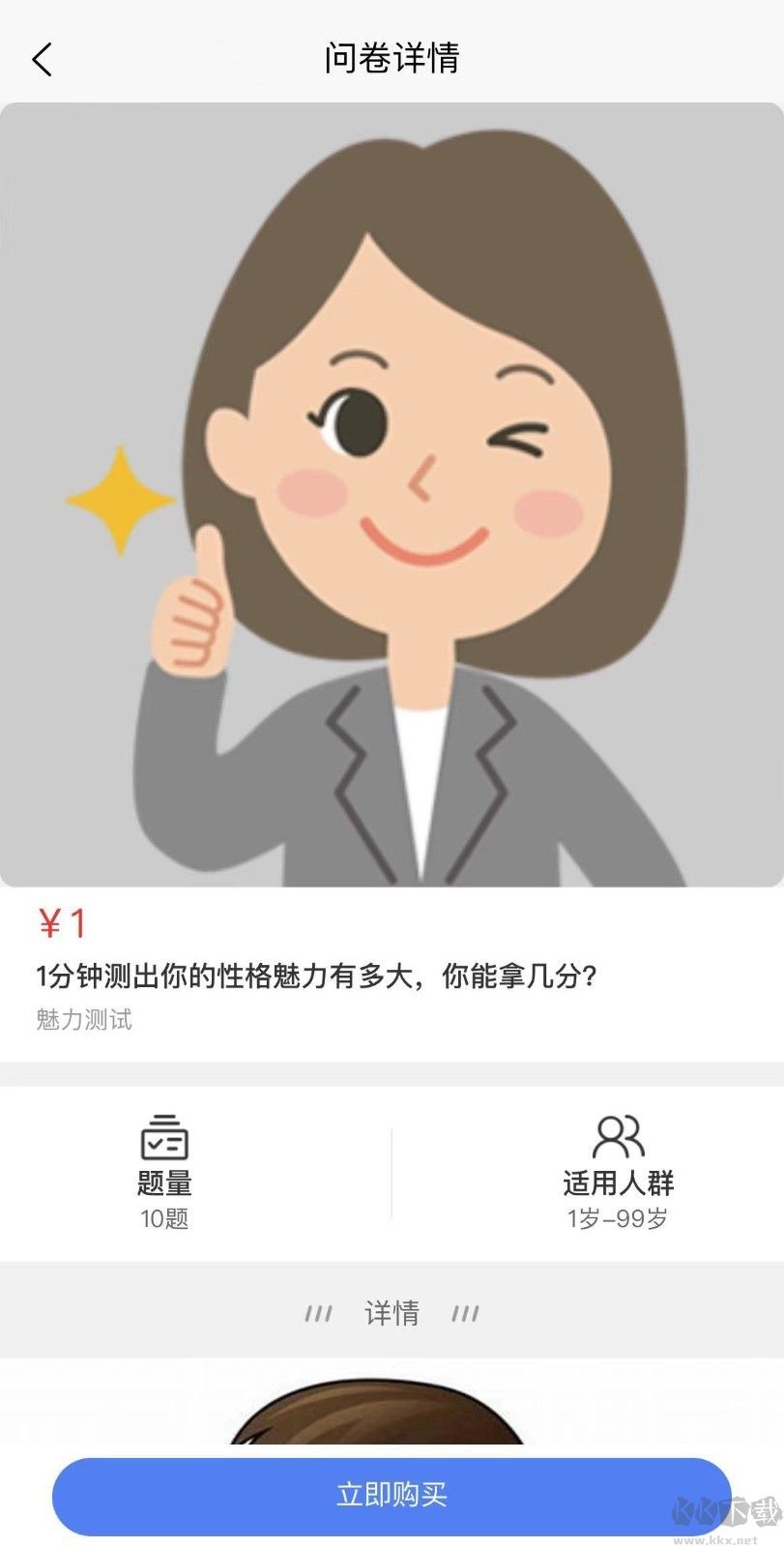Tap the 适用人群 label
The width and height of the screenshot is (784, 1547).
pyautogui.click(x=619, y=1182)
